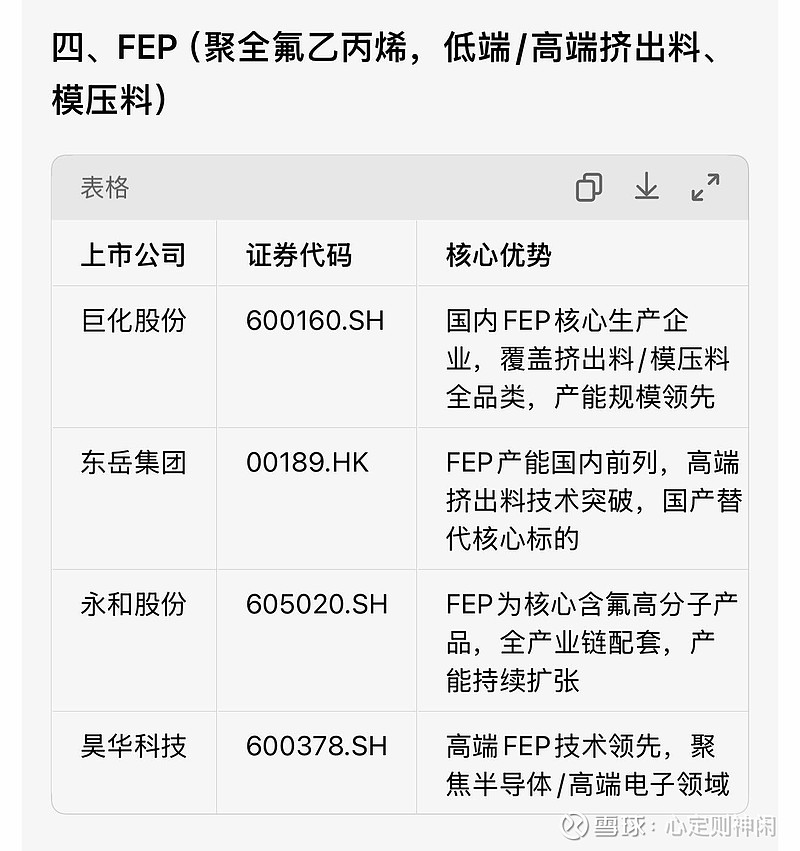This screenshot has height=851, width=800.
Task: Select company name 东岳集团
Action: tap(135, 463)
